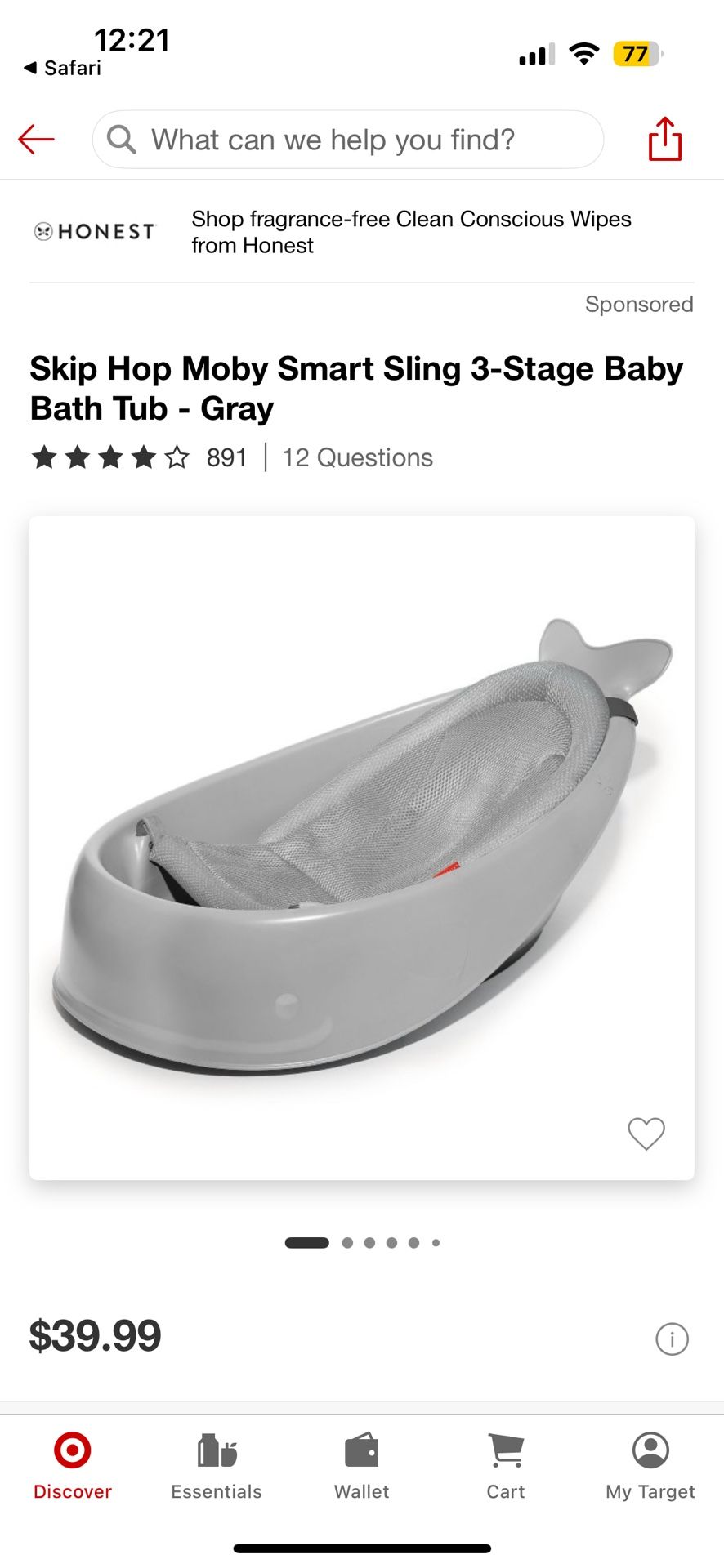Favorite the bath tub with the heart
Screen dimensions: 724x1568
click(x=646, y=1134)
